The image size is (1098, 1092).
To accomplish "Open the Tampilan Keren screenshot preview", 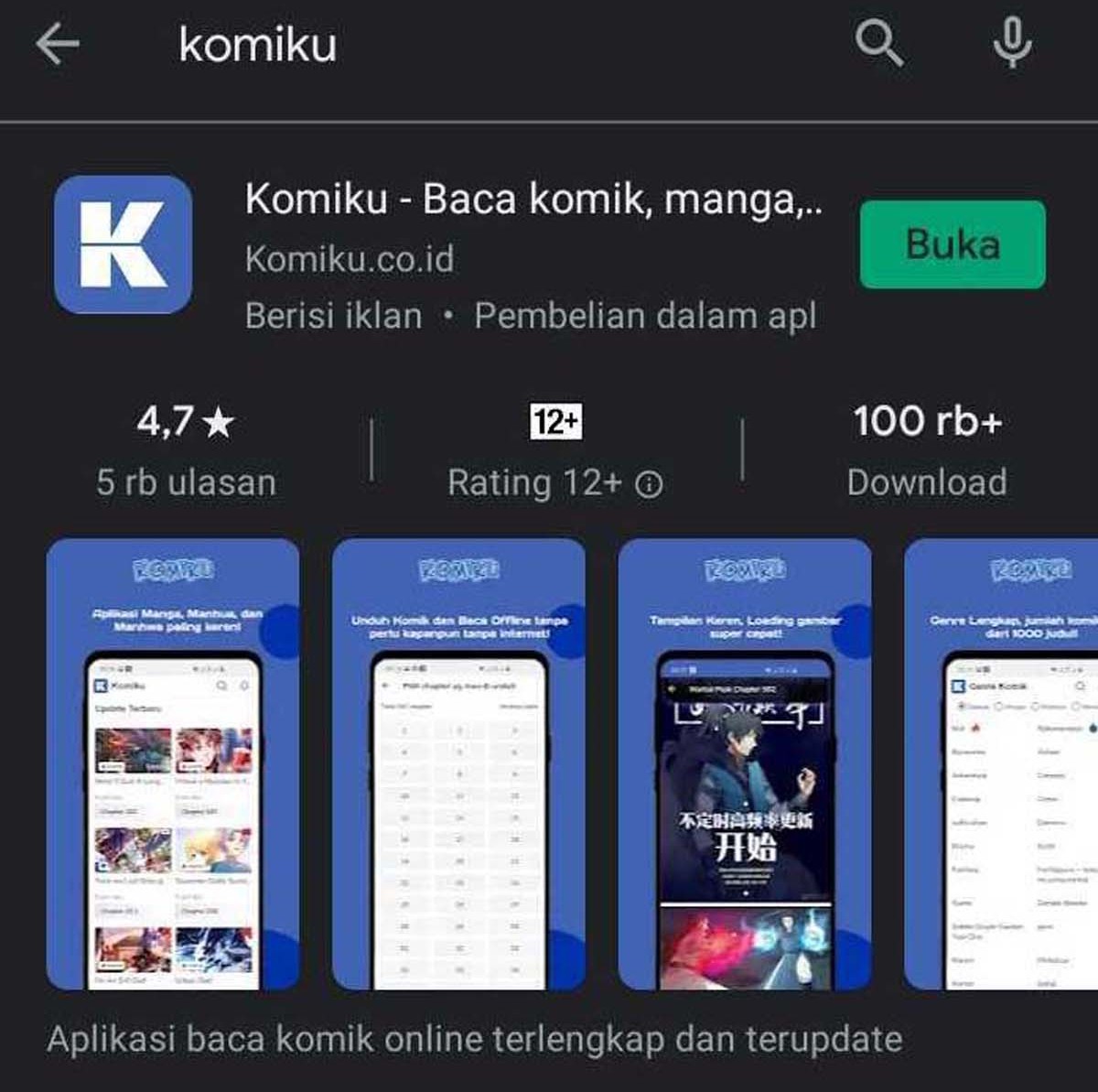I will [745, 764].
